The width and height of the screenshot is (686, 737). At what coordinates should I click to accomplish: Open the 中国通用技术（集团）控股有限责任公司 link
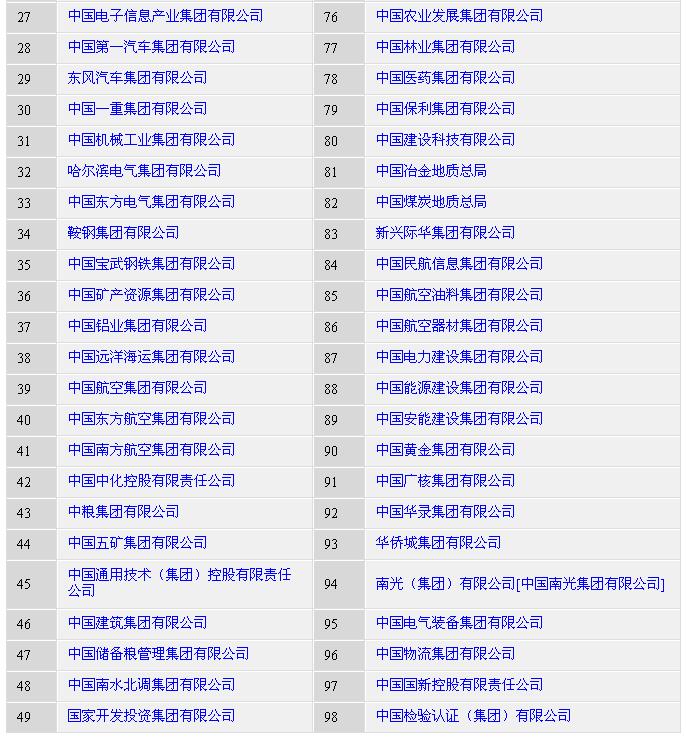pos(179,575)
